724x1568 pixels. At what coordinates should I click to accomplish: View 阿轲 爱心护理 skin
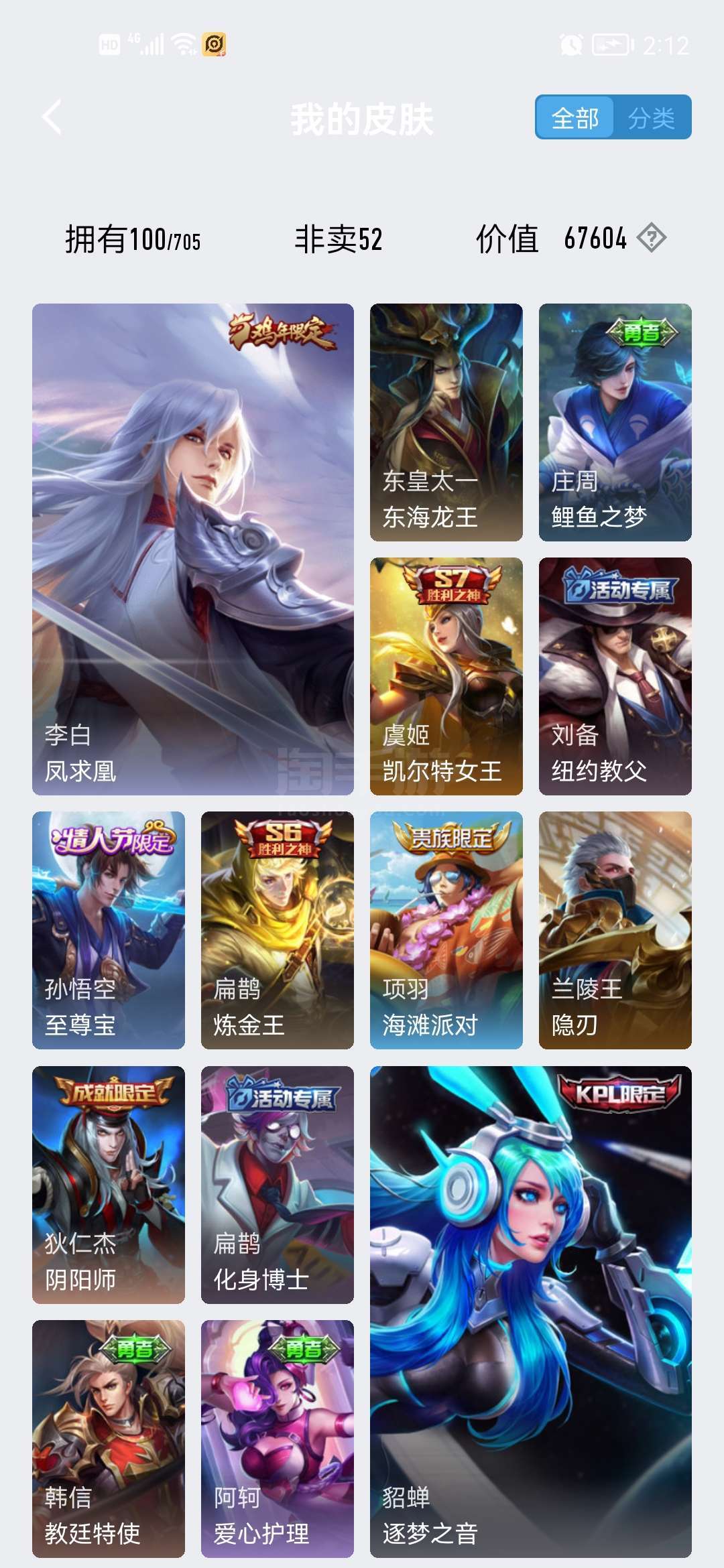point(278,1439)
